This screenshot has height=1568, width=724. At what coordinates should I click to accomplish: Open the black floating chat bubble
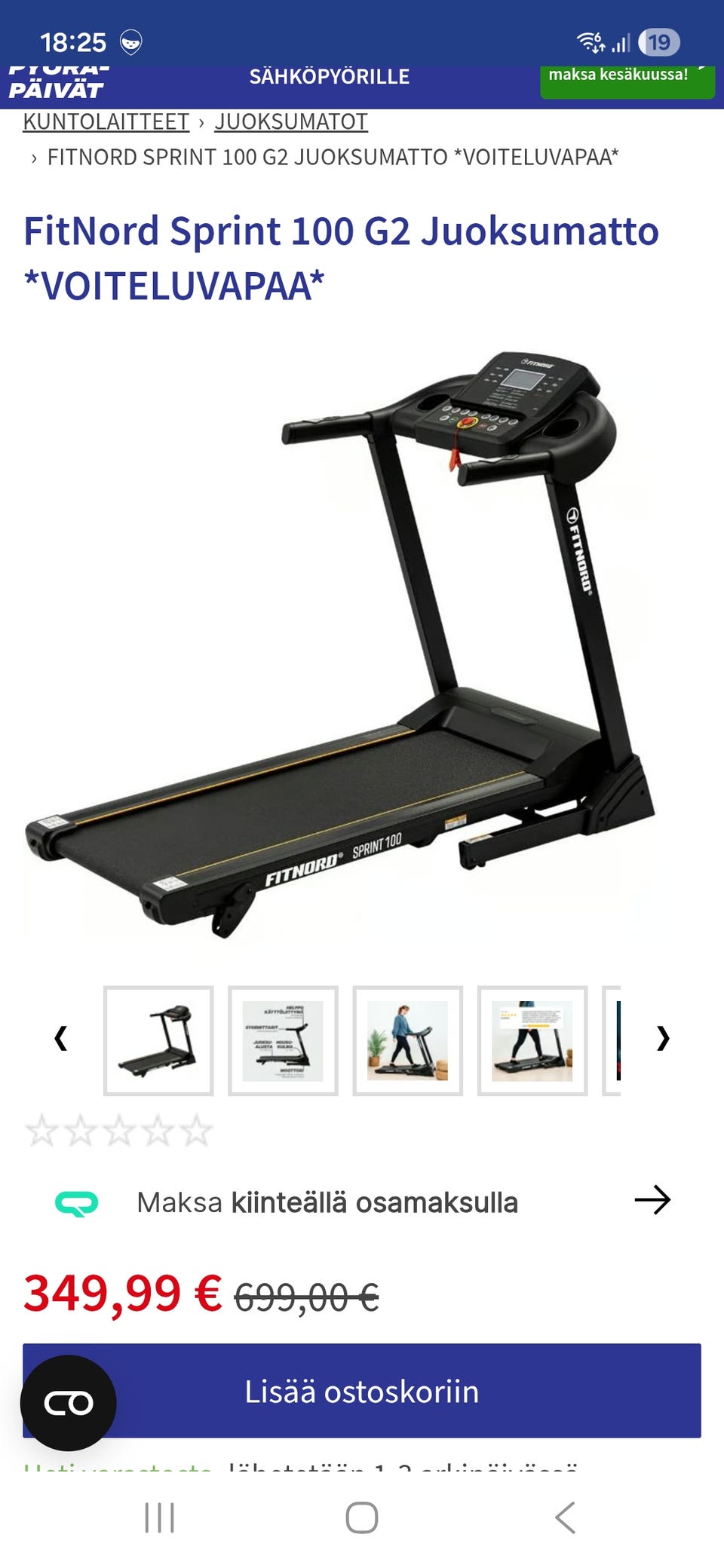[69, 1403]
